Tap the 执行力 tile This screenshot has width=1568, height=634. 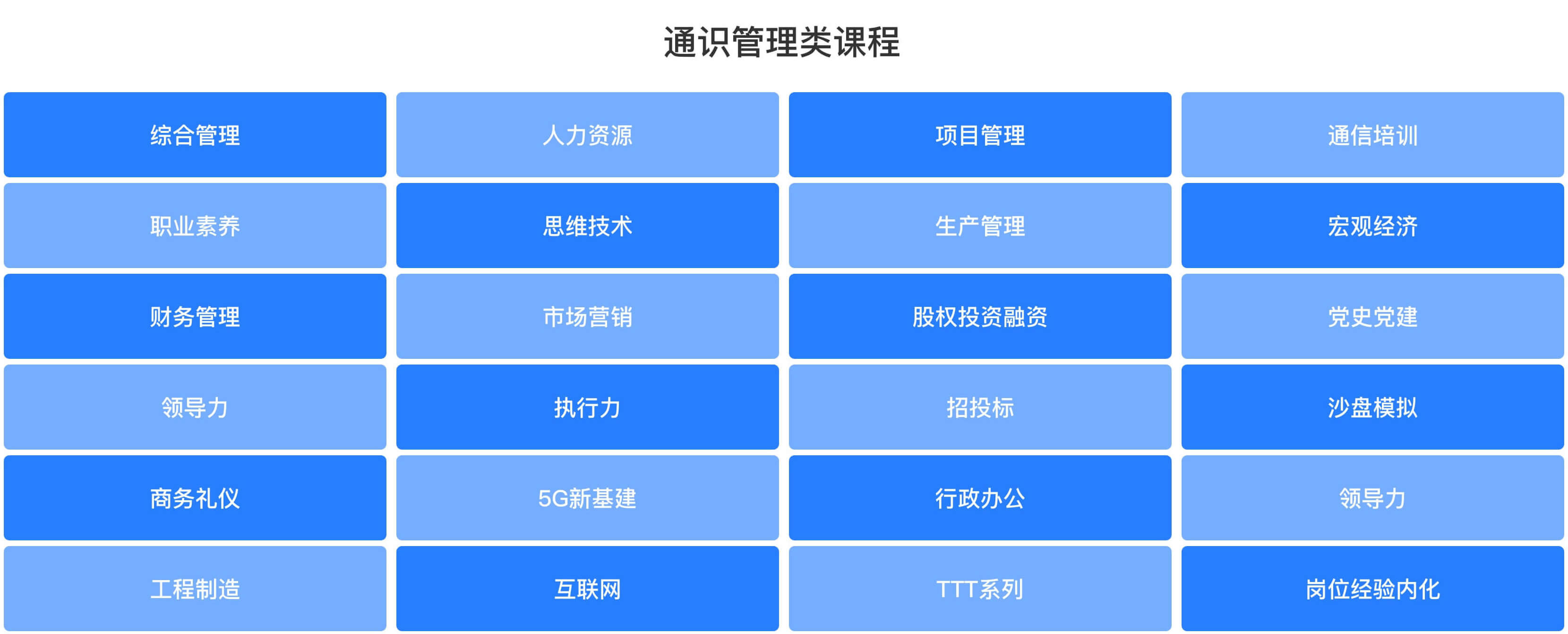[587, 407]
